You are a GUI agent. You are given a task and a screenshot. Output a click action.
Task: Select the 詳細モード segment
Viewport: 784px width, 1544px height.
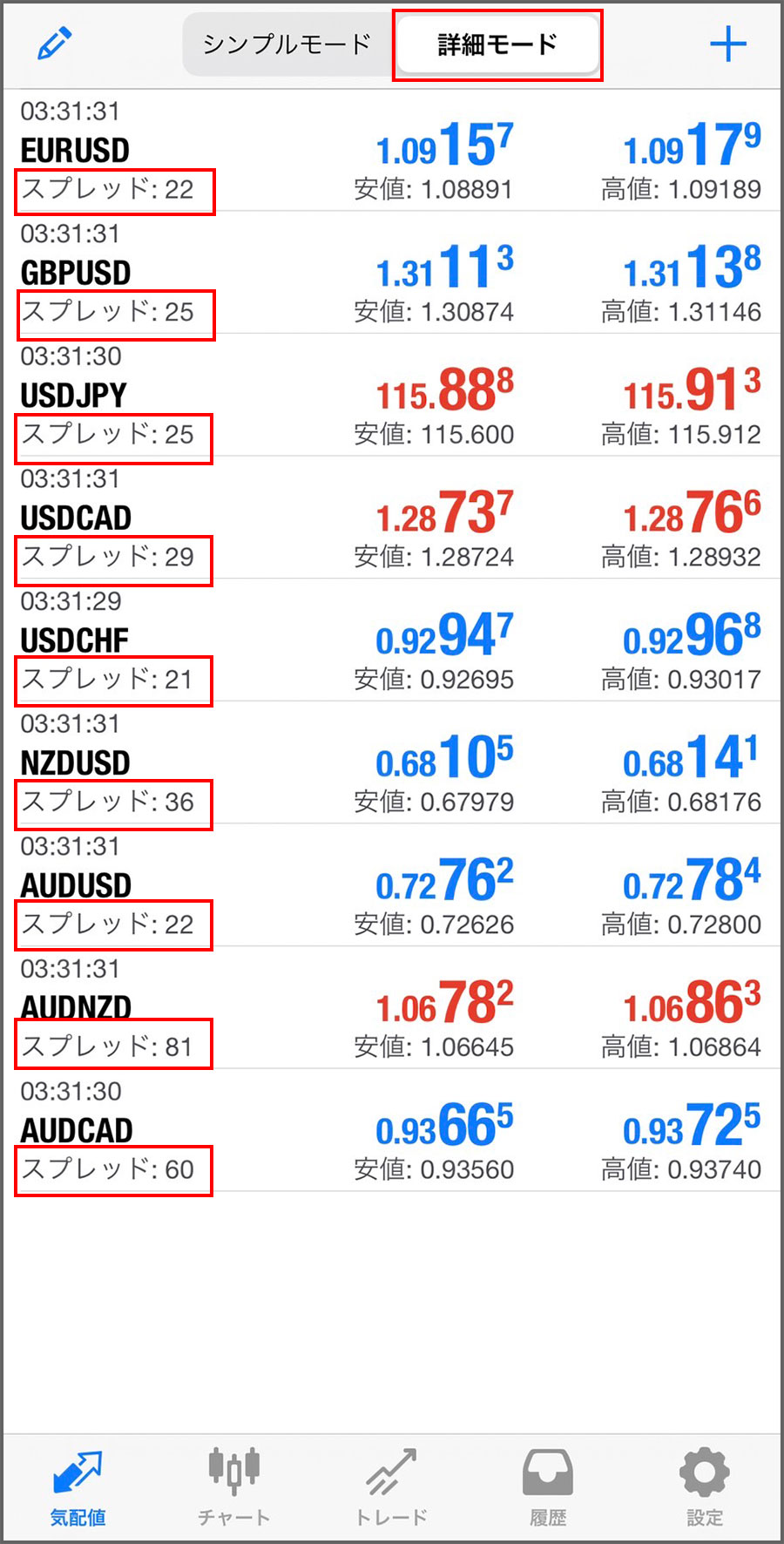coord(497,44)
